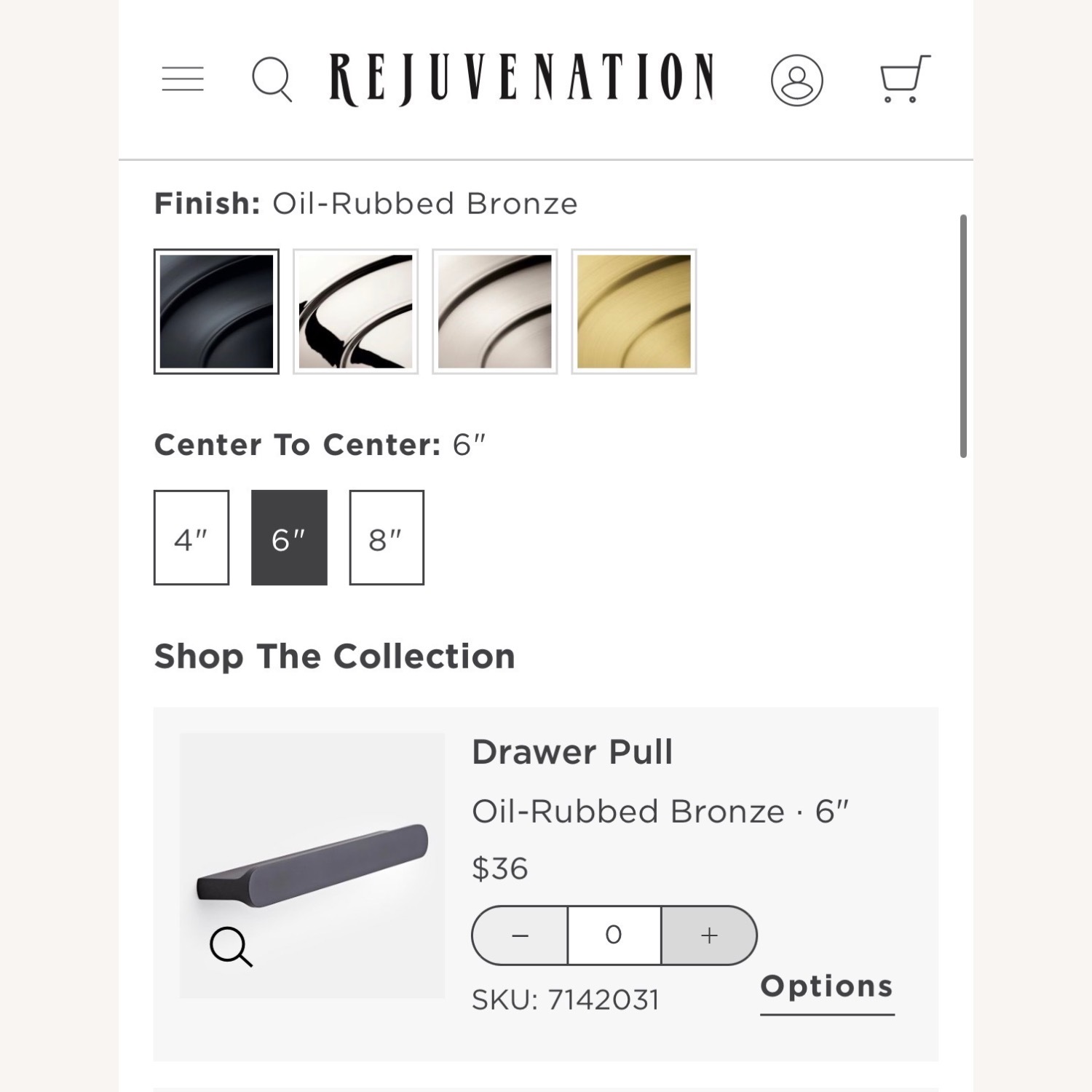The width and height of the screenshot is (1092, 1092).
Task: Enlarge the Drawer Pull product image
Action: [x=232, y=946]
